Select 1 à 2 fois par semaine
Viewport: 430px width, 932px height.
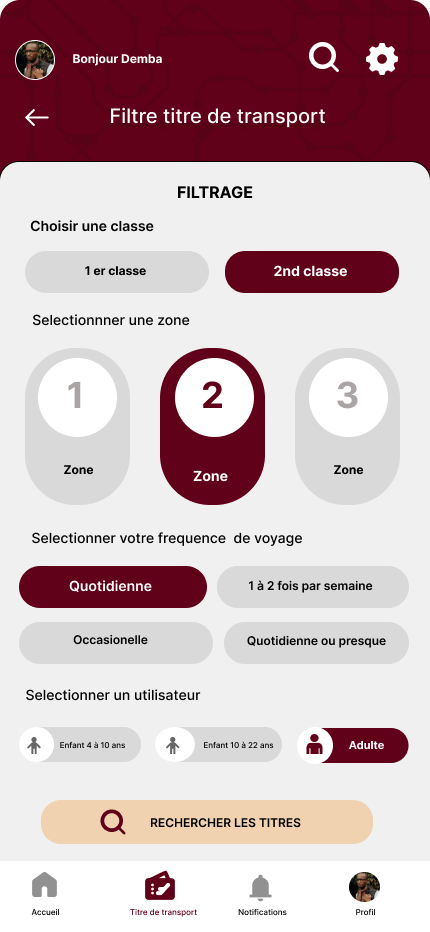pos(313,587)
